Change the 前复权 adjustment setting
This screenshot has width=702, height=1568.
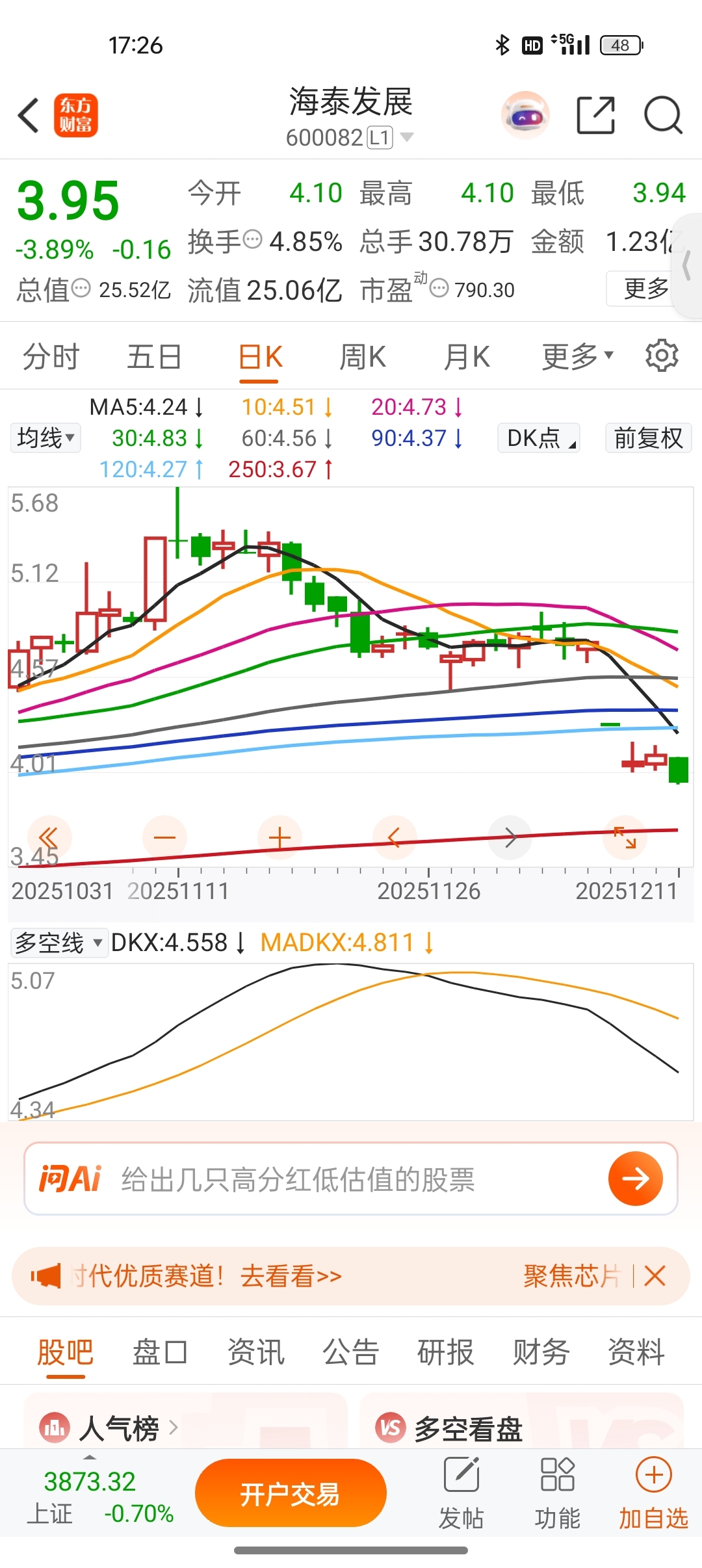pos(648,438)
